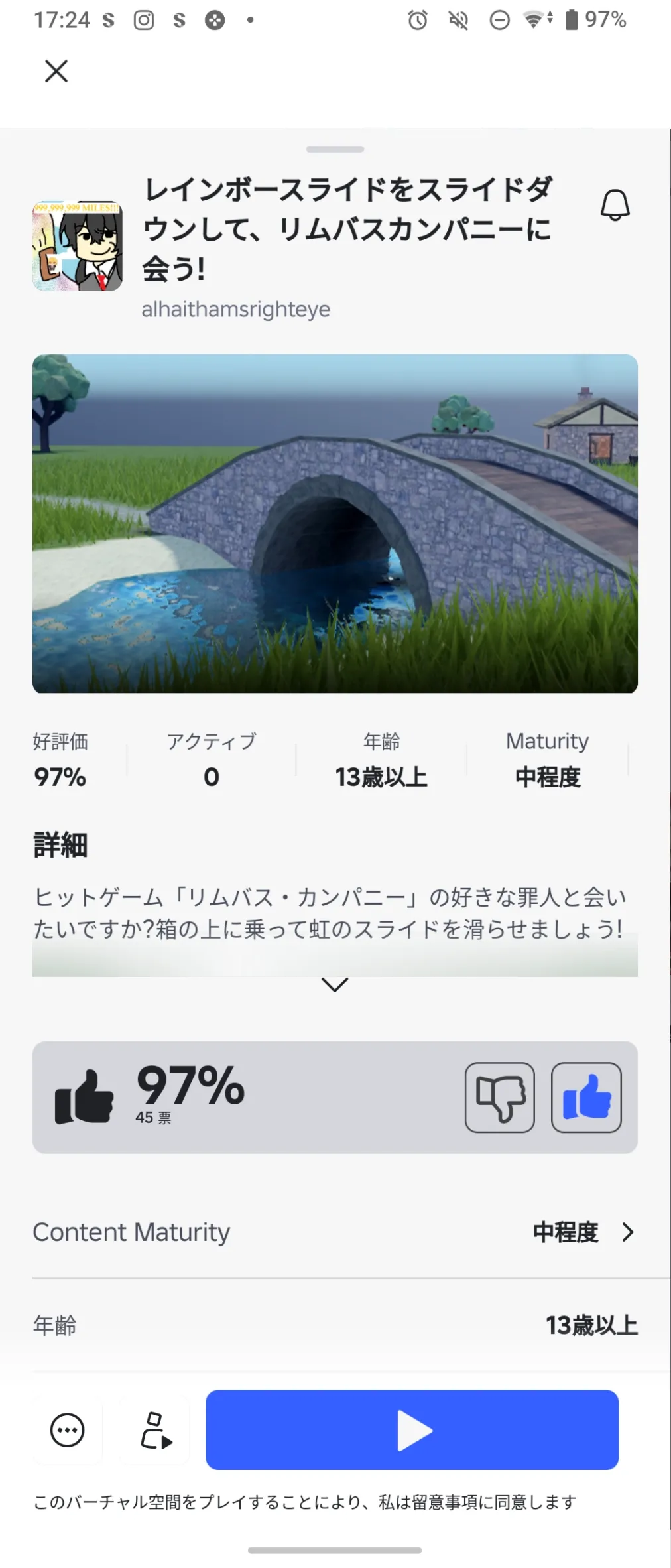Expand the 詳細 description with the chevron

click(335, 985)
